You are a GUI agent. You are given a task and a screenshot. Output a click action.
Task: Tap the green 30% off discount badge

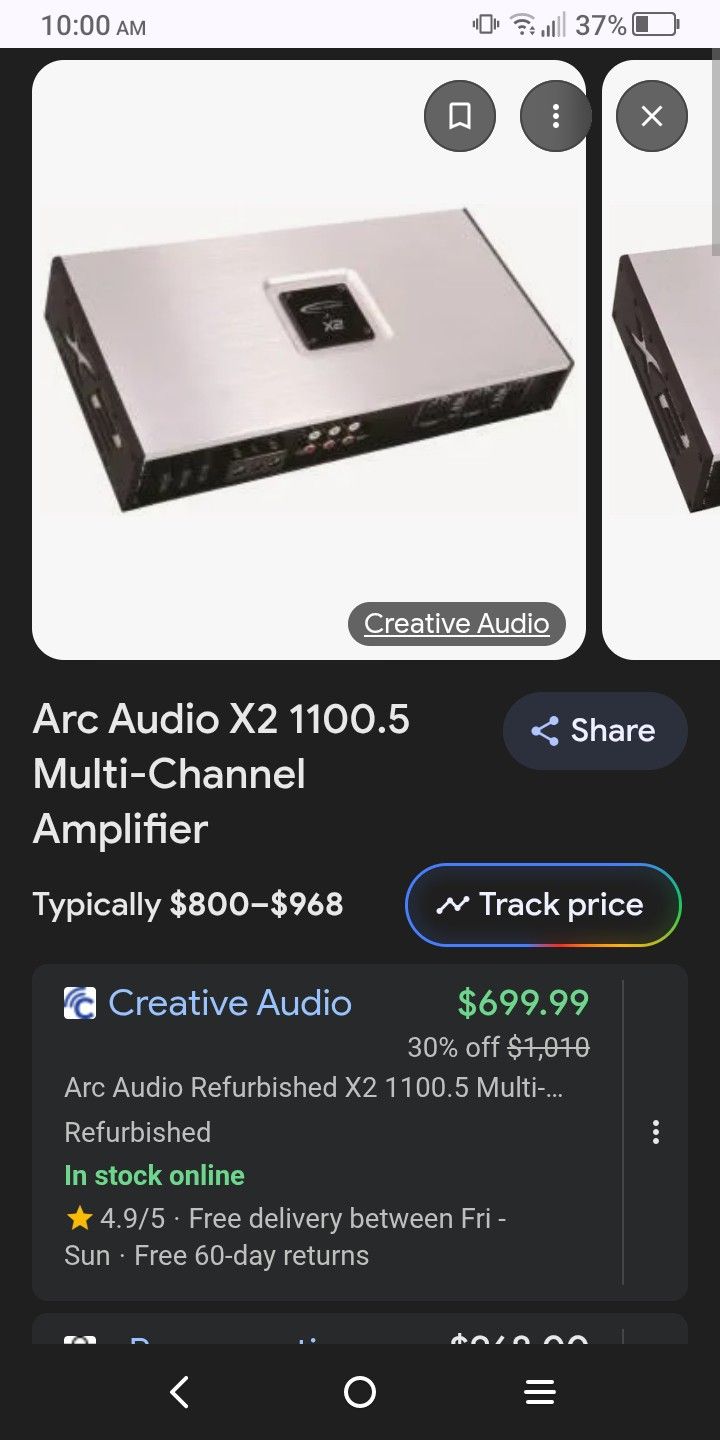click(452, 1047)
